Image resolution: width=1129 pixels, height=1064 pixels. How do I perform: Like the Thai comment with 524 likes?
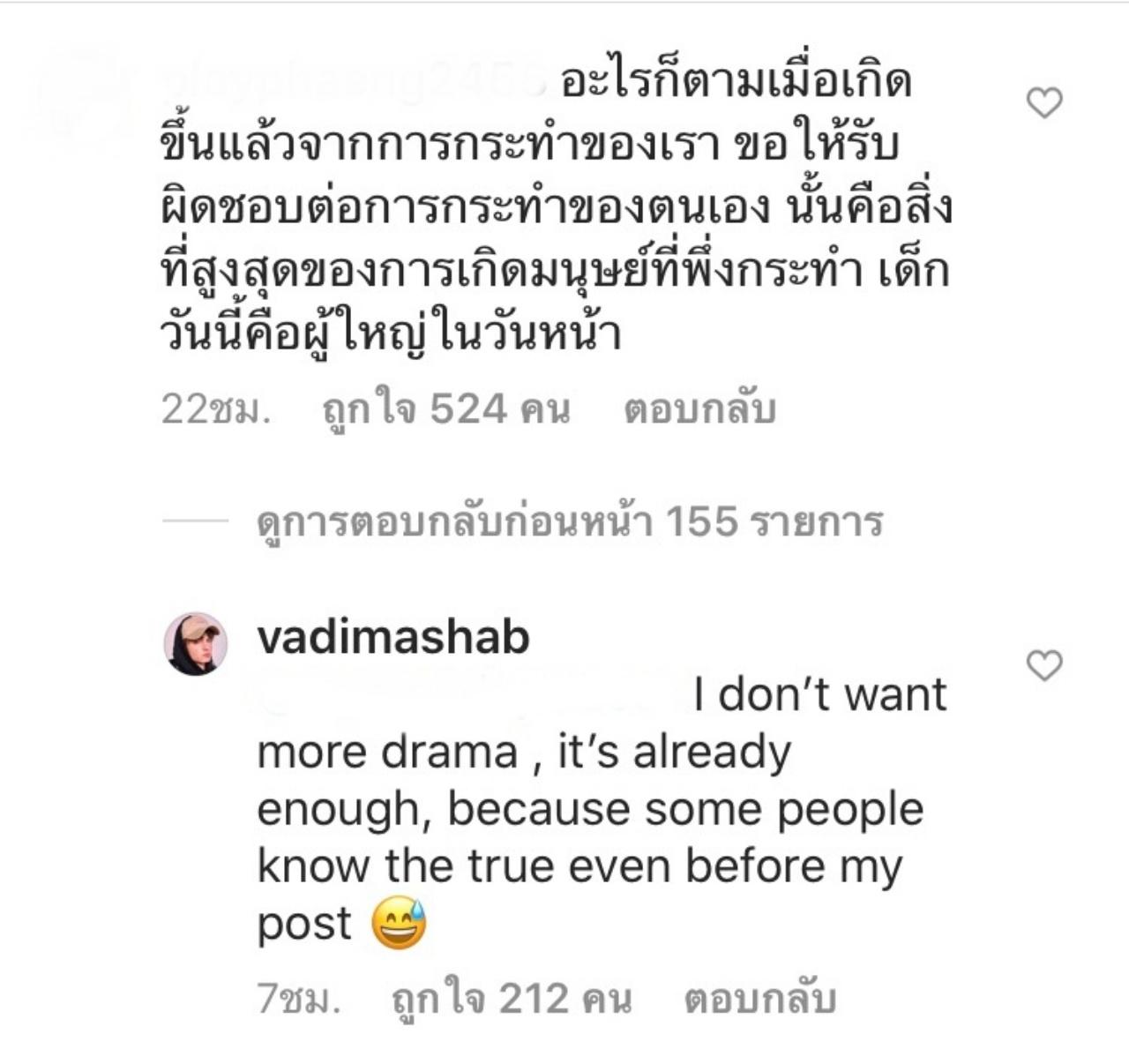point(1045,103)
